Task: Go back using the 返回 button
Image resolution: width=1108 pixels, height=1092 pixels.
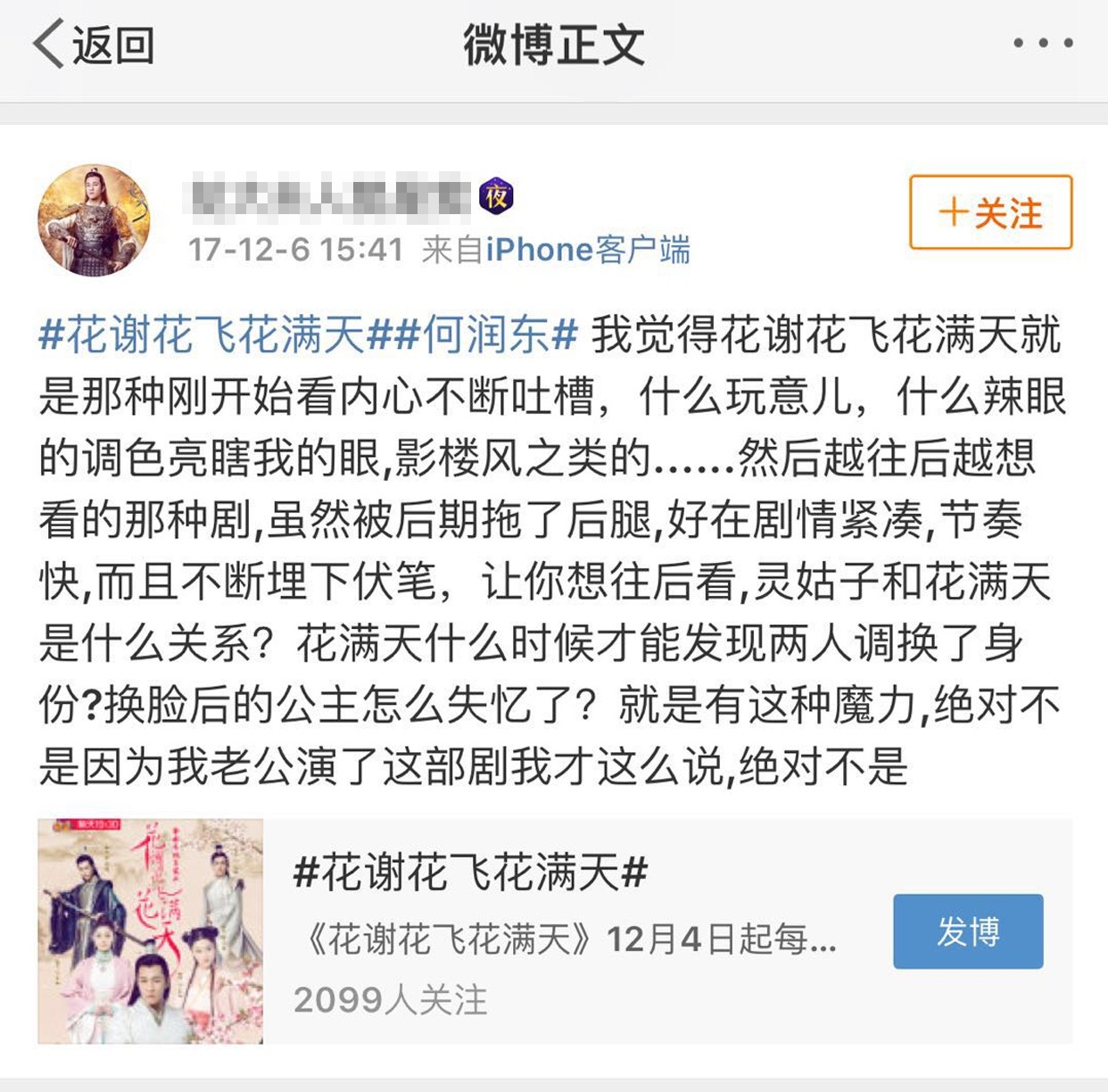Action: (94, 45)
